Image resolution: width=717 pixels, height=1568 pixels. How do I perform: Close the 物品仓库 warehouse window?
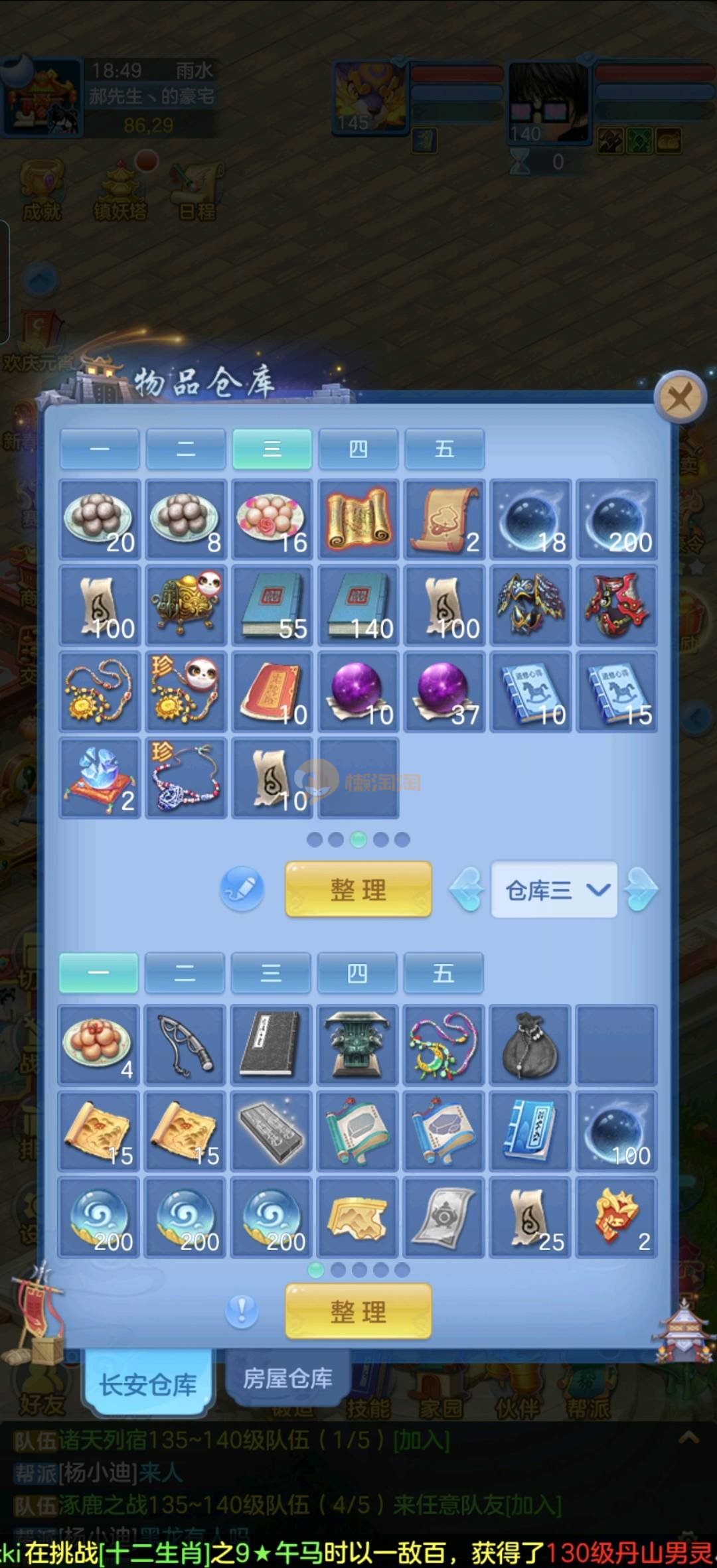[679, 398]
